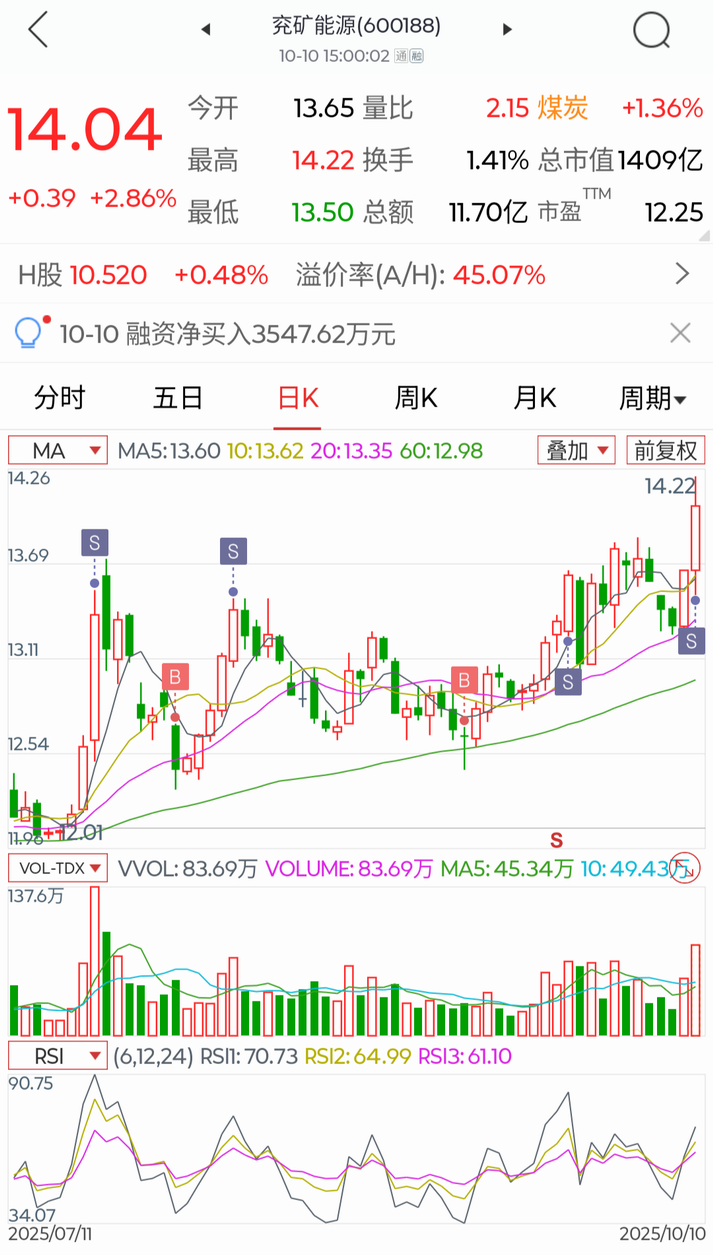Expand the H股 premium rate row
Screen dimensions: 713x1255
coord(683,274)
